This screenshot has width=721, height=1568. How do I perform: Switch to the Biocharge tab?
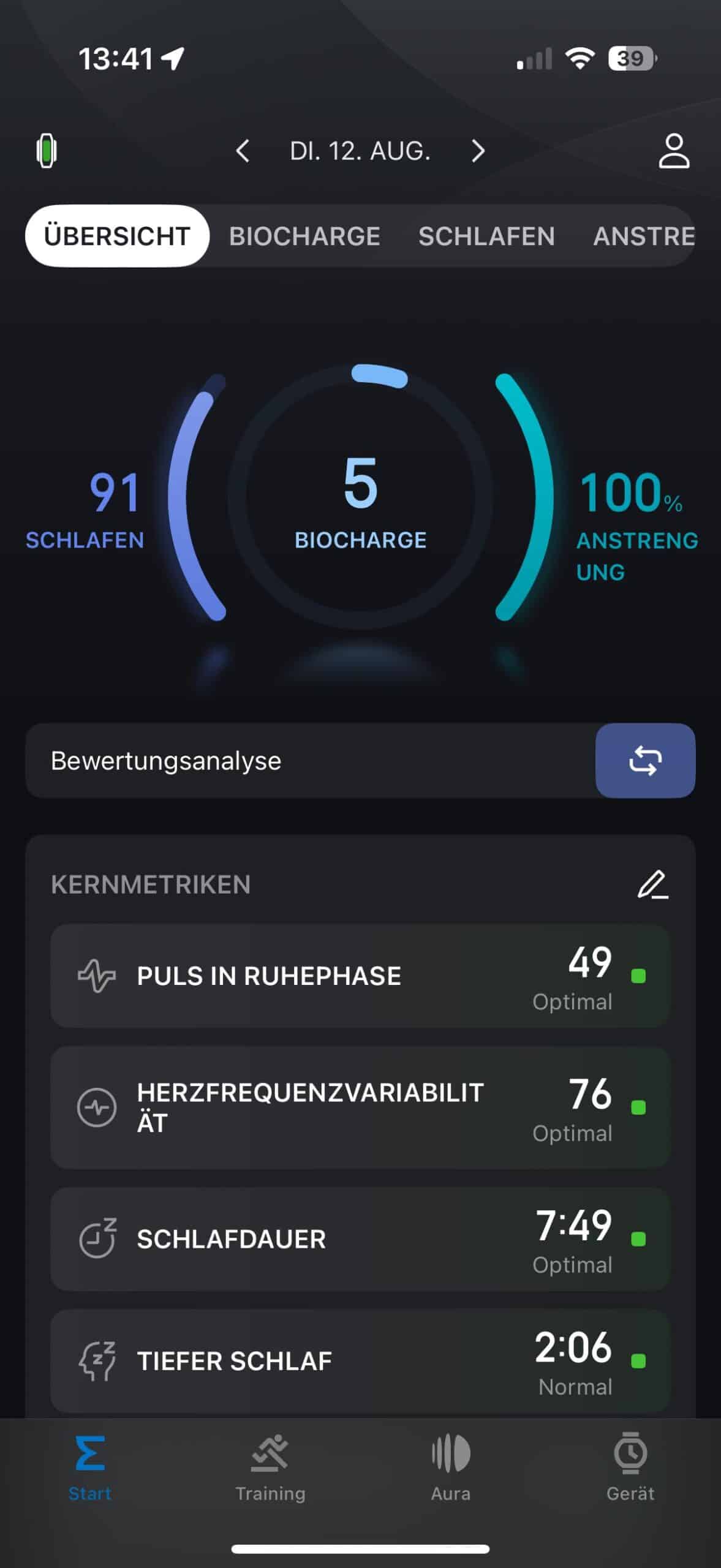304,236
